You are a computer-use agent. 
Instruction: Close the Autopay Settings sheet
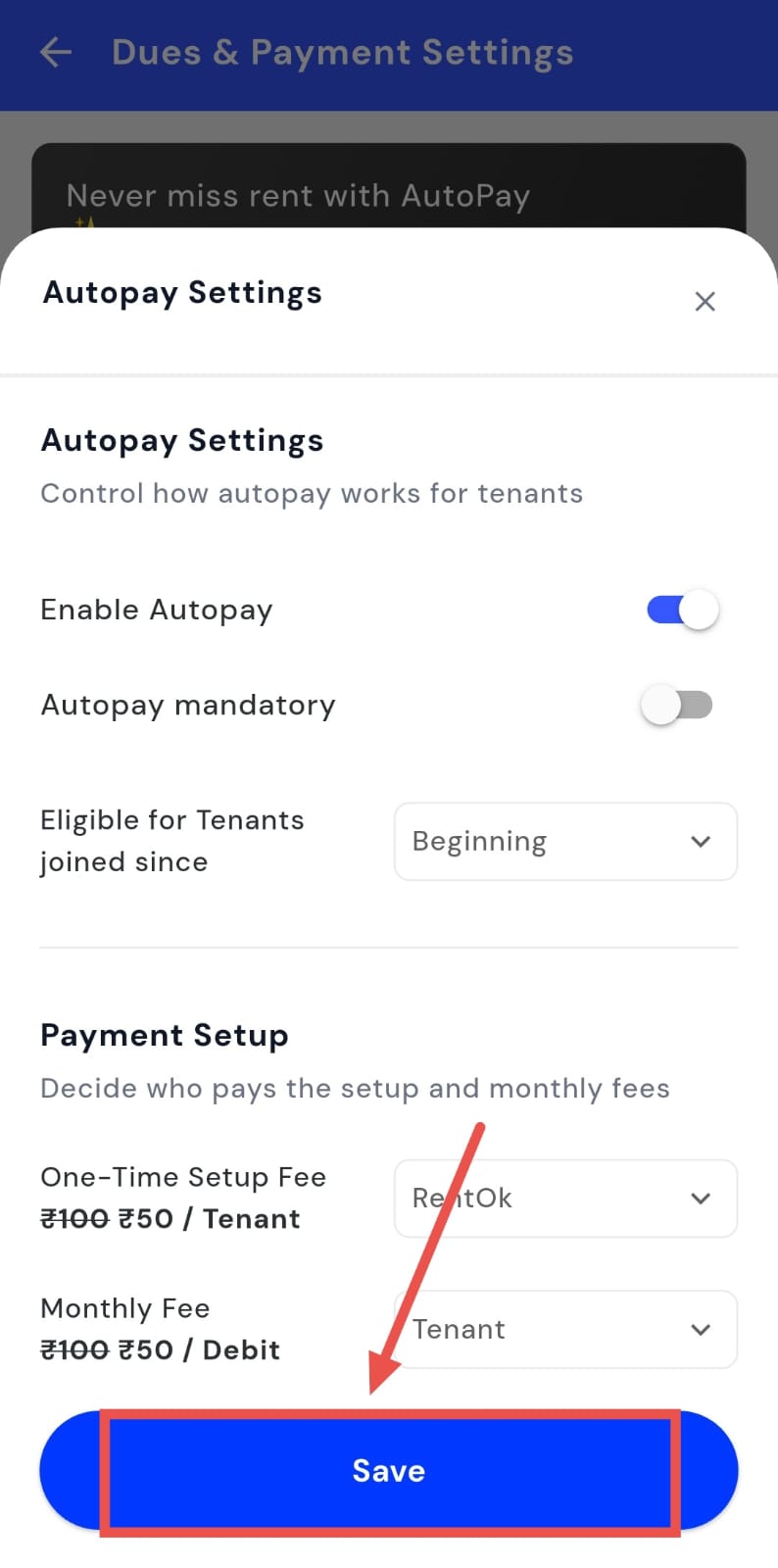(x=705, y=302)
